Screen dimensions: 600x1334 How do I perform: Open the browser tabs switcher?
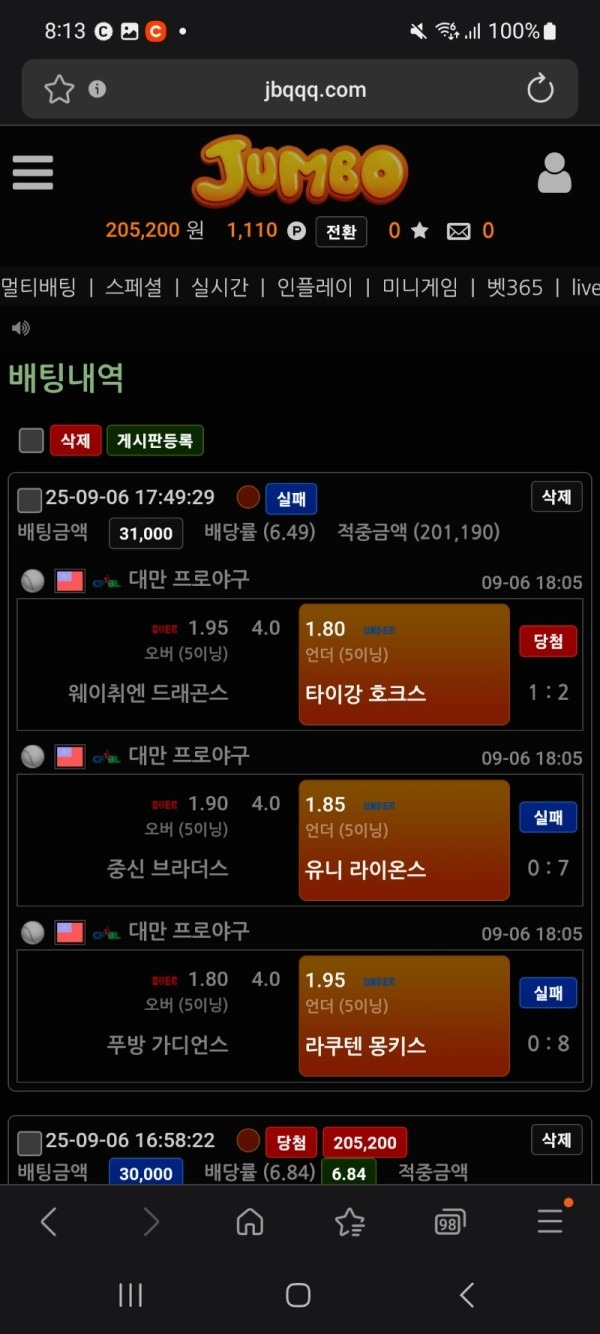click(450, 1221)
